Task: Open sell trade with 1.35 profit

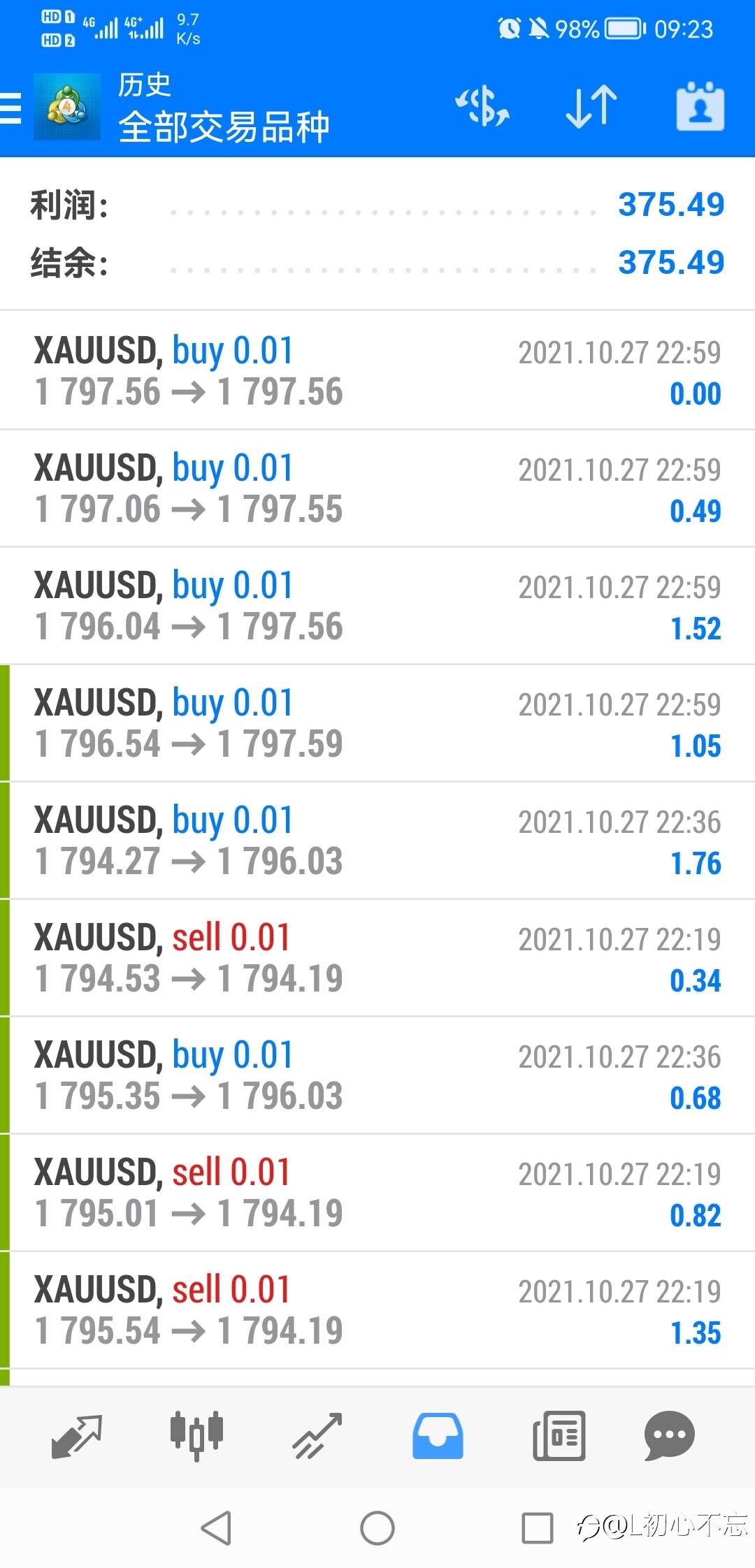Action: [377, 1309]
